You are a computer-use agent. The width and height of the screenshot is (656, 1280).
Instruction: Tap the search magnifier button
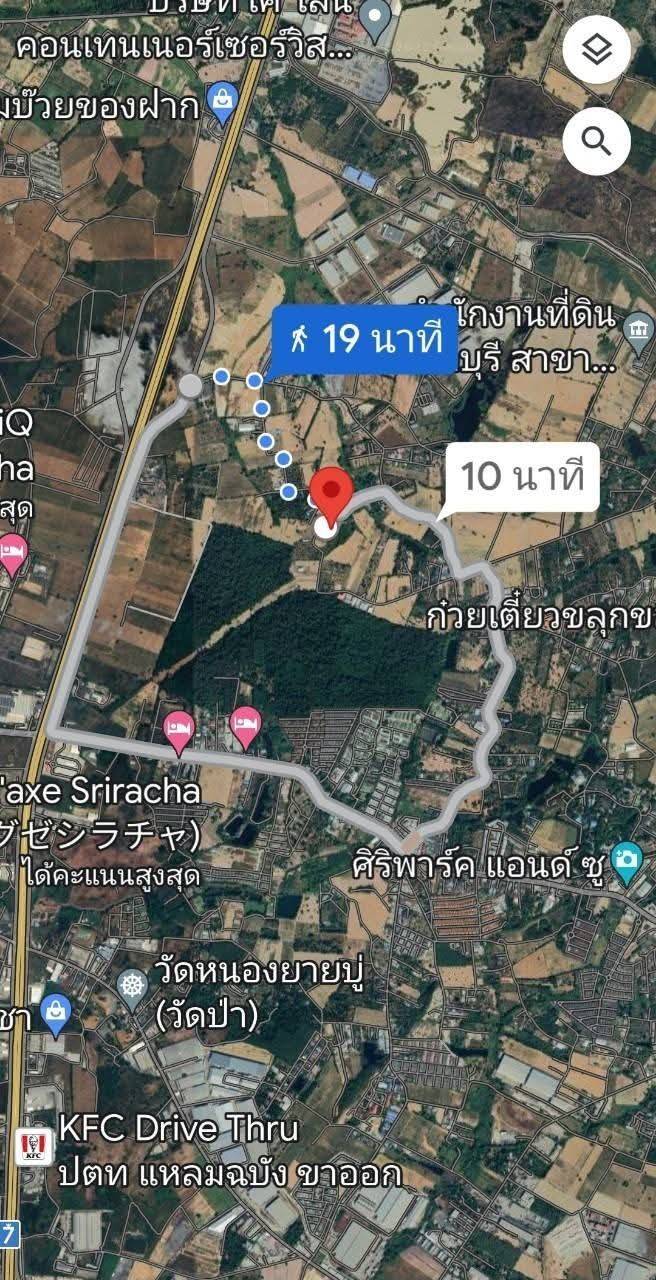(x=596, y=142)
